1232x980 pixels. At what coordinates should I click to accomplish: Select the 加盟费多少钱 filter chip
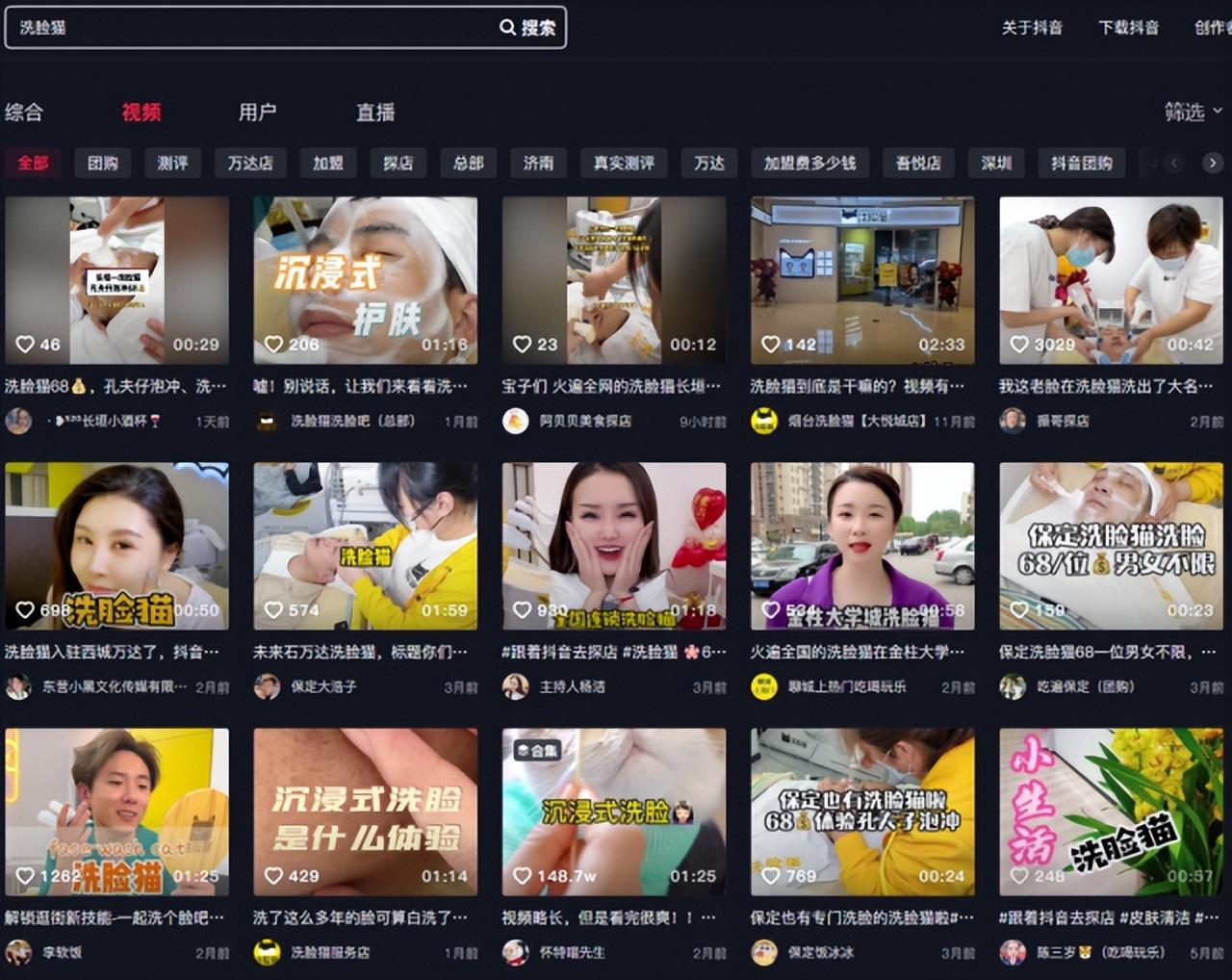pyautogui.click(x=809, y=163)
